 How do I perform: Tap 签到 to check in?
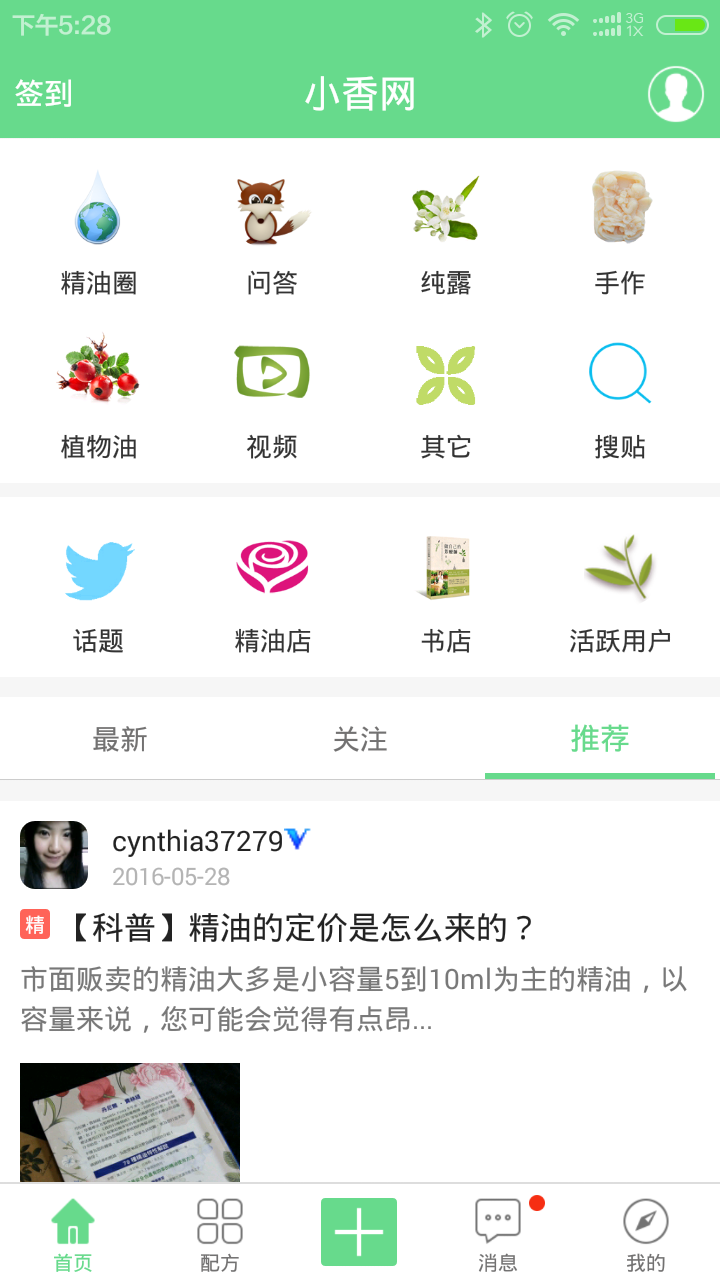pos(43,94)
